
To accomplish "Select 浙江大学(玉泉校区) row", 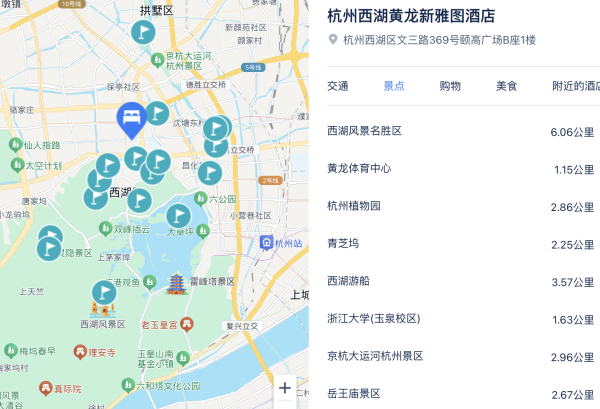I will [x=460, y=319].
